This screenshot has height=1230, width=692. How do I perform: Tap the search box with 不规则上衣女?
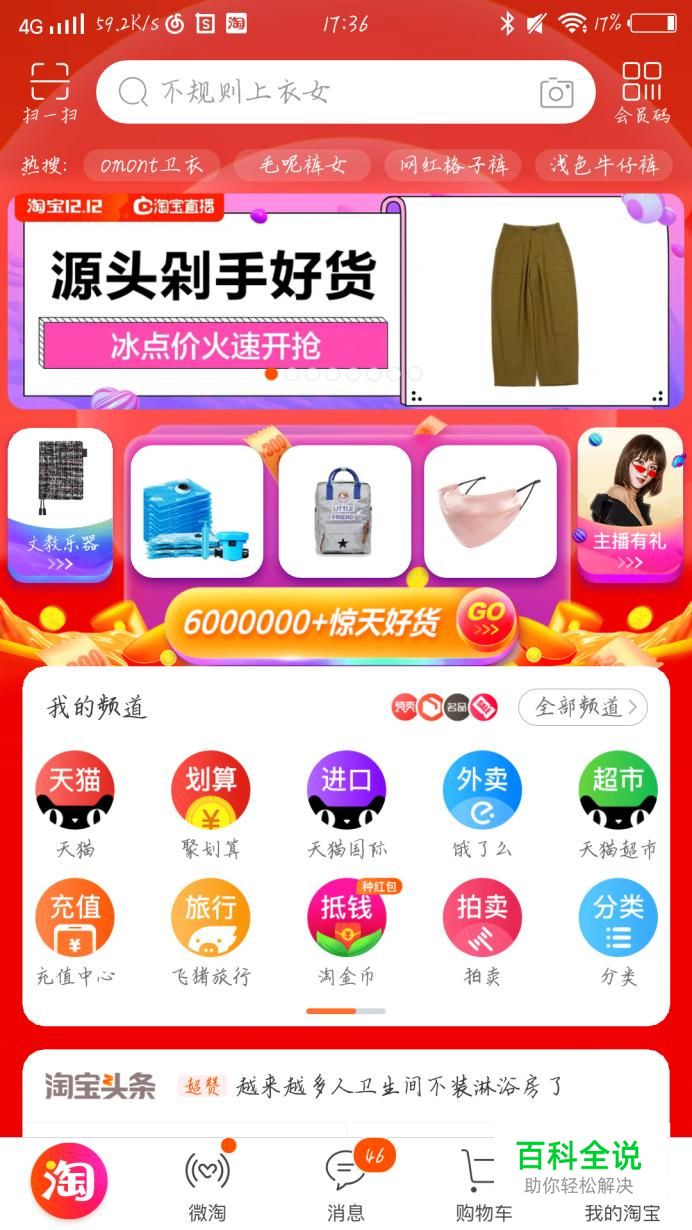[x=320, y=92]
